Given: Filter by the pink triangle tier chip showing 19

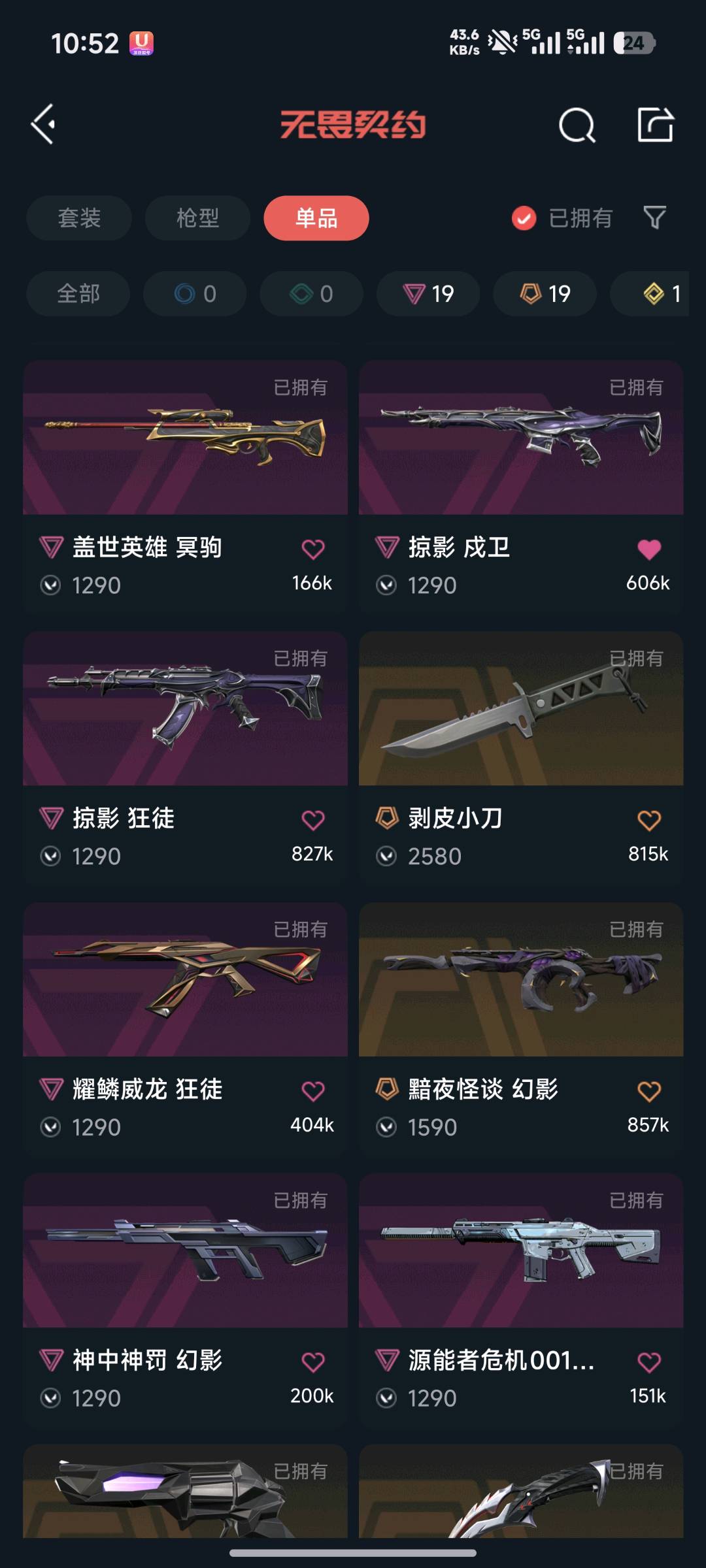Looking at the screenshot, I should [x=428, y=294].
